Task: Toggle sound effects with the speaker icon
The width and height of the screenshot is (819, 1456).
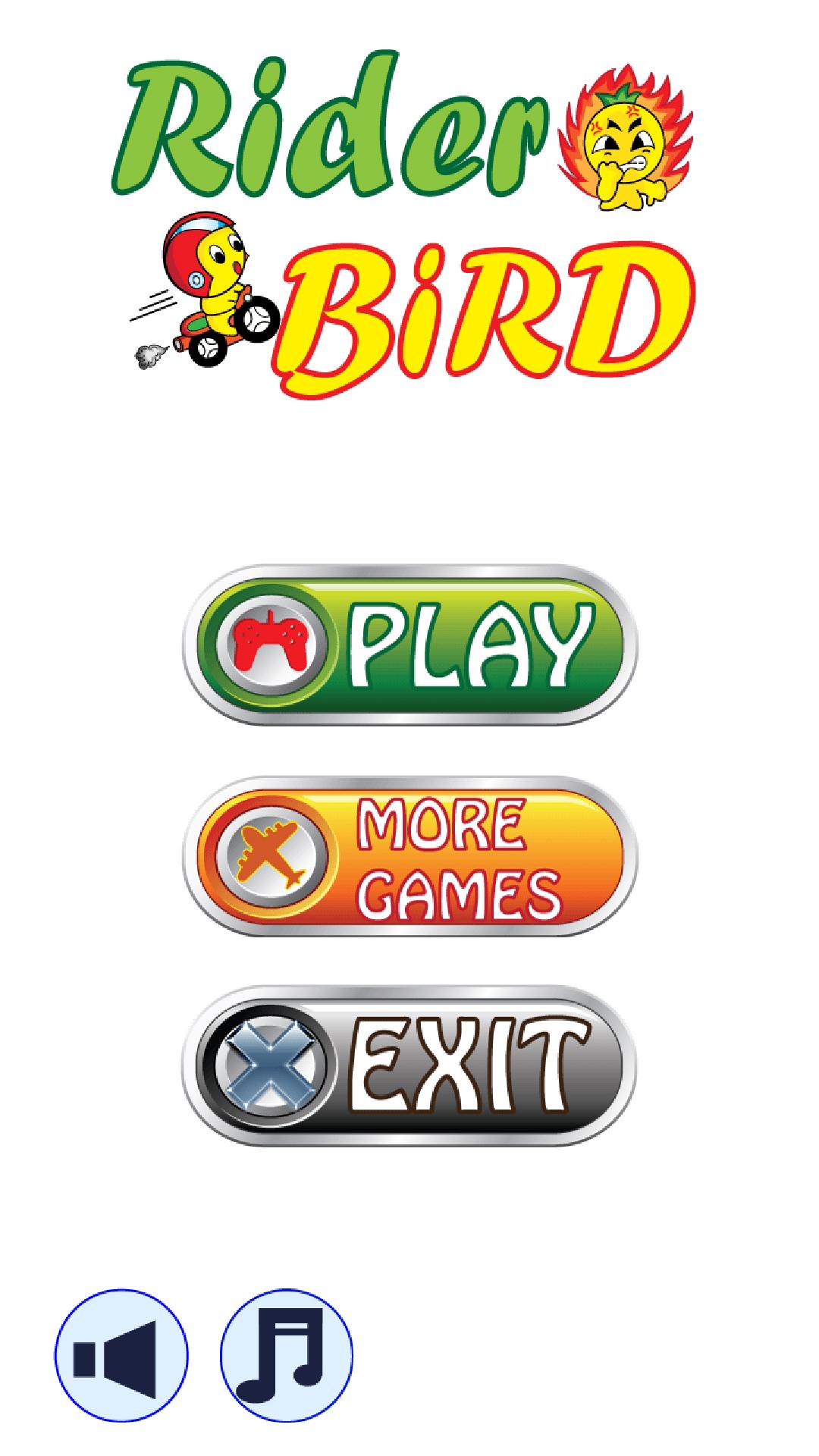Action: point(121,1355)
